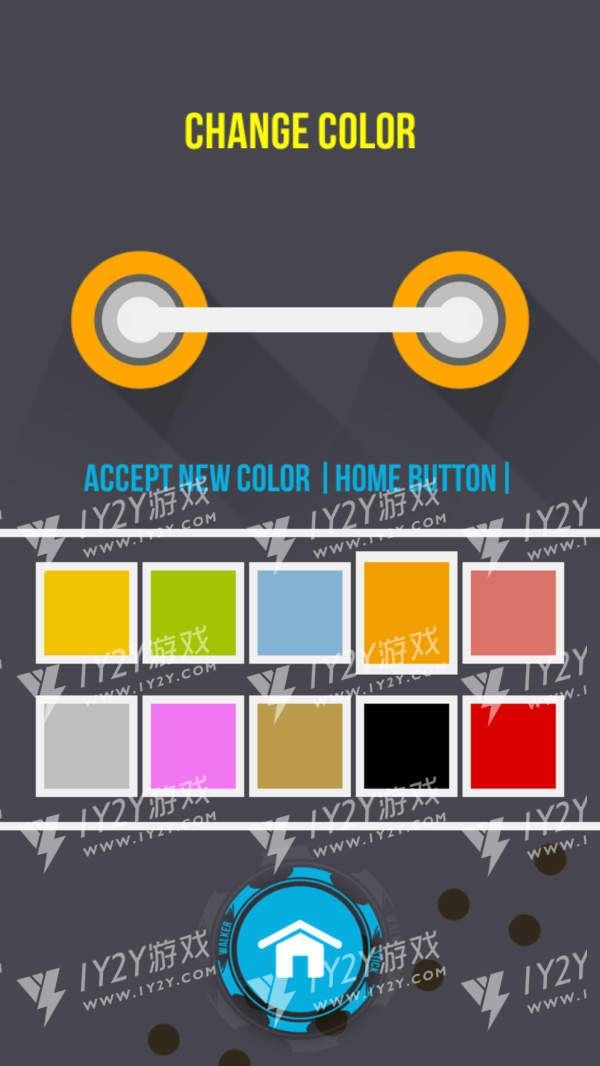The width and height of the screenshot is (600, 1066).
Task: Select the salmon pink swatch
Action: click(x=513, y=612)
